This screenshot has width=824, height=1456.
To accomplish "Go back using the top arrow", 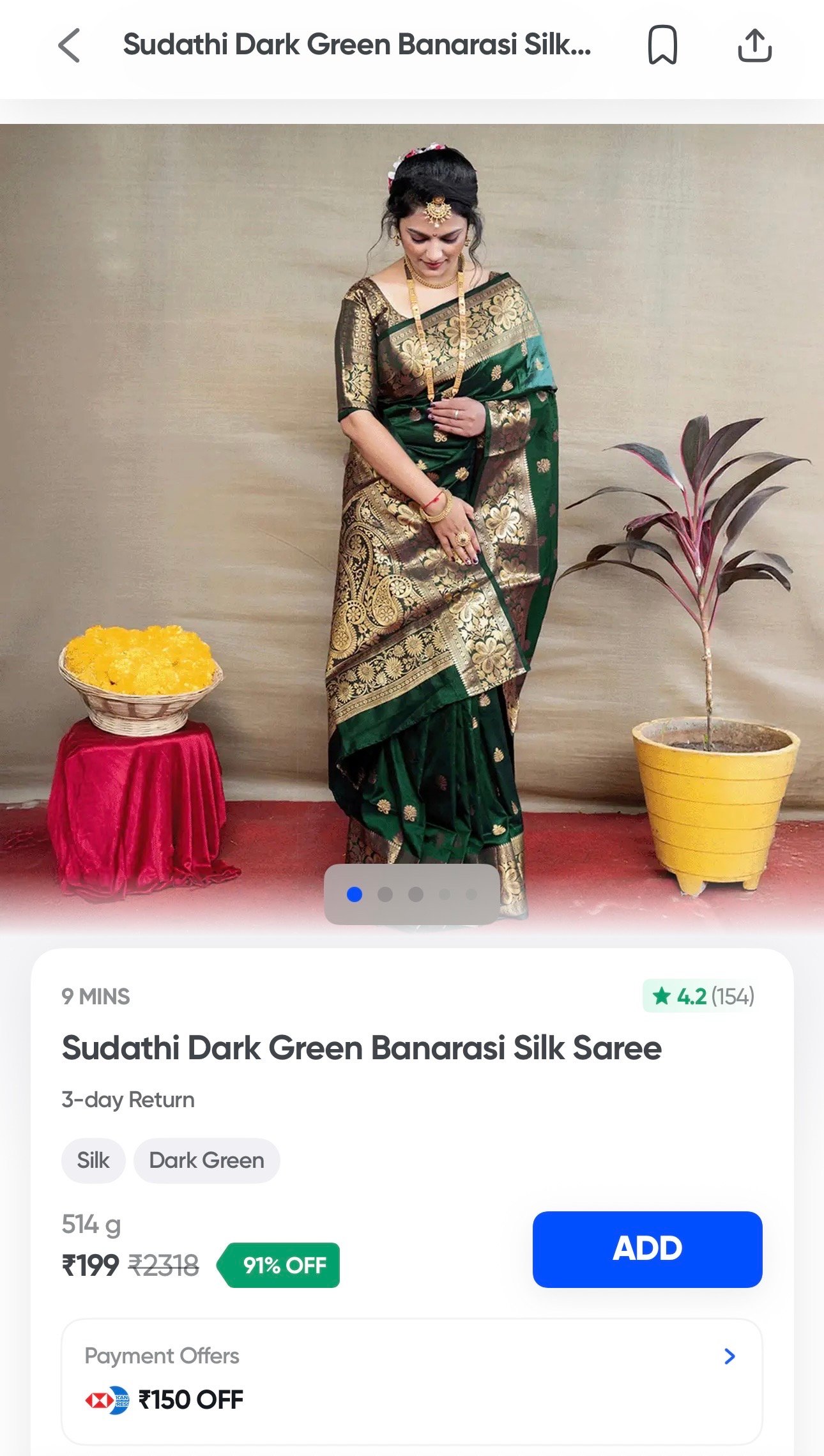I will coord(69,45).
